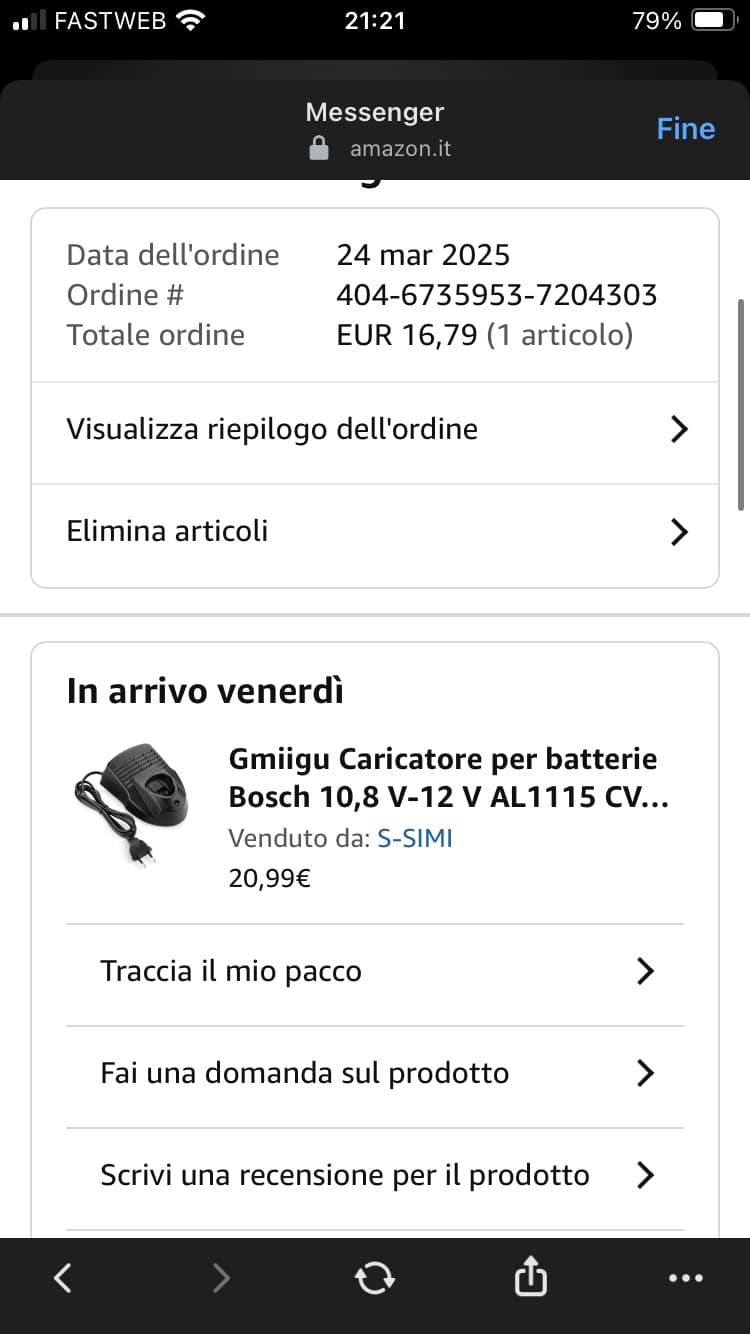Visit the S-SIMI seller page
Screen dimensions: 750x1334
(x=414, y=838)
